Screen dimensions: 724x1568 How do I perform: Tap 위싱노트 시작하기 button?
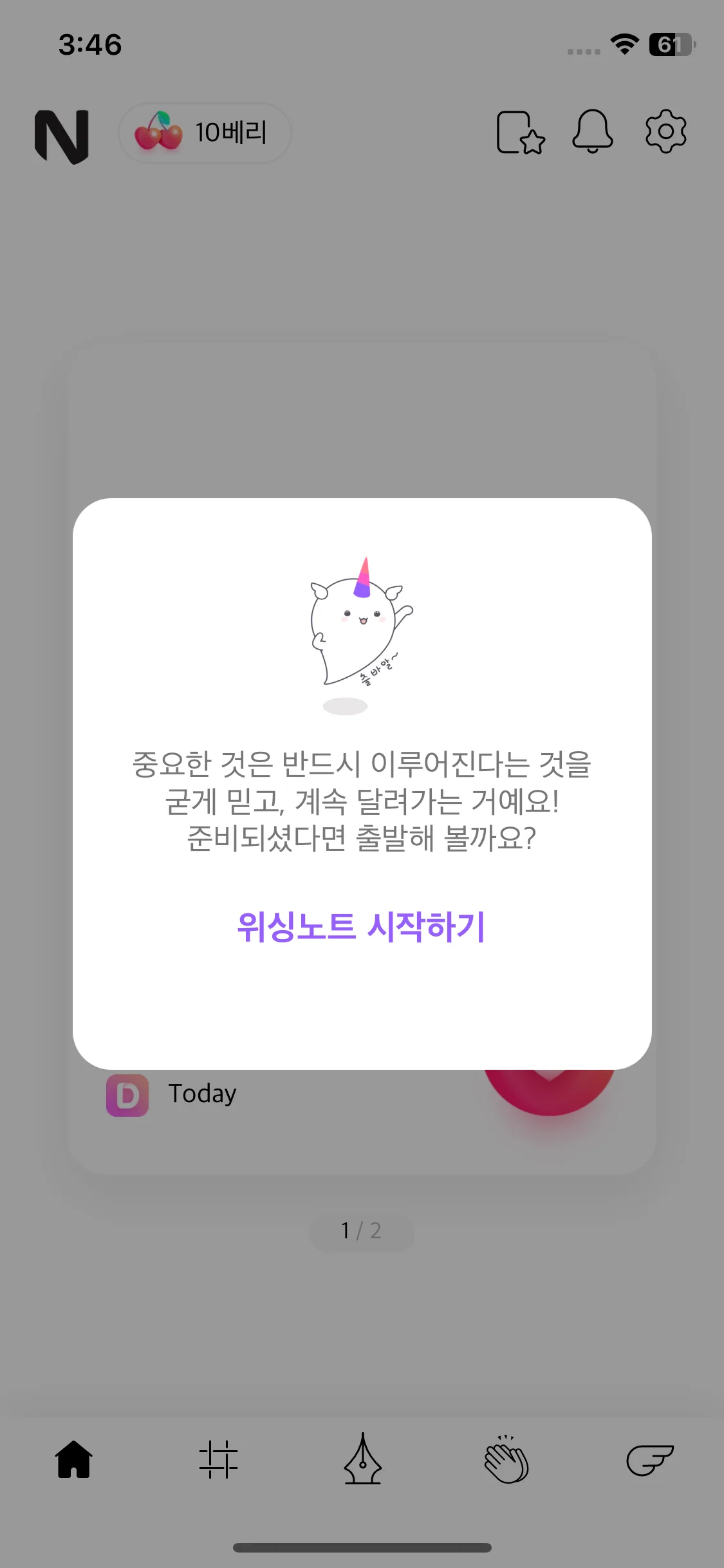pos(361,926)
